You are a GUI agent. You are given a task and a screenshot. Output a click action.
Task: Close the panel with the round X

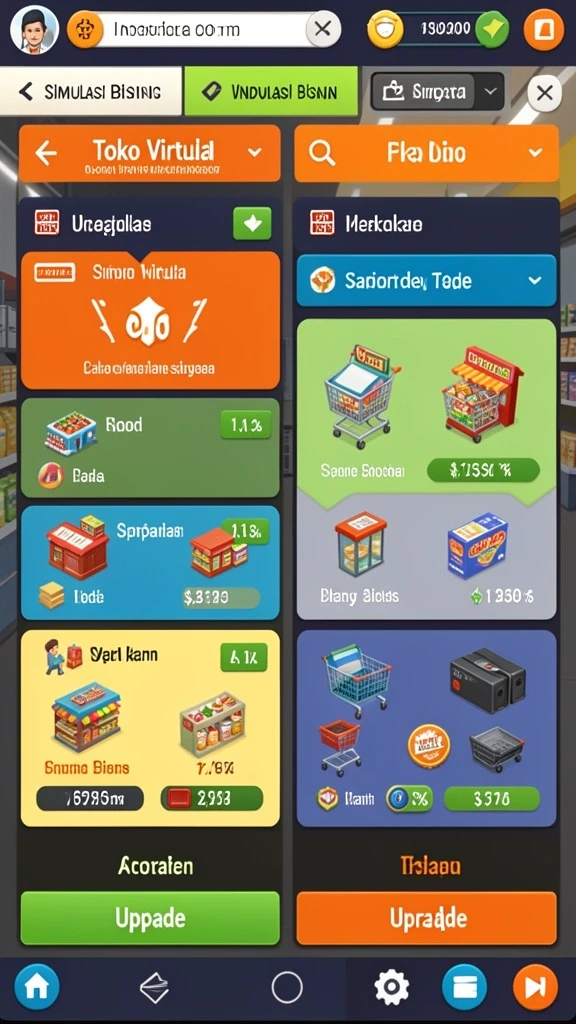coord(544,93)
